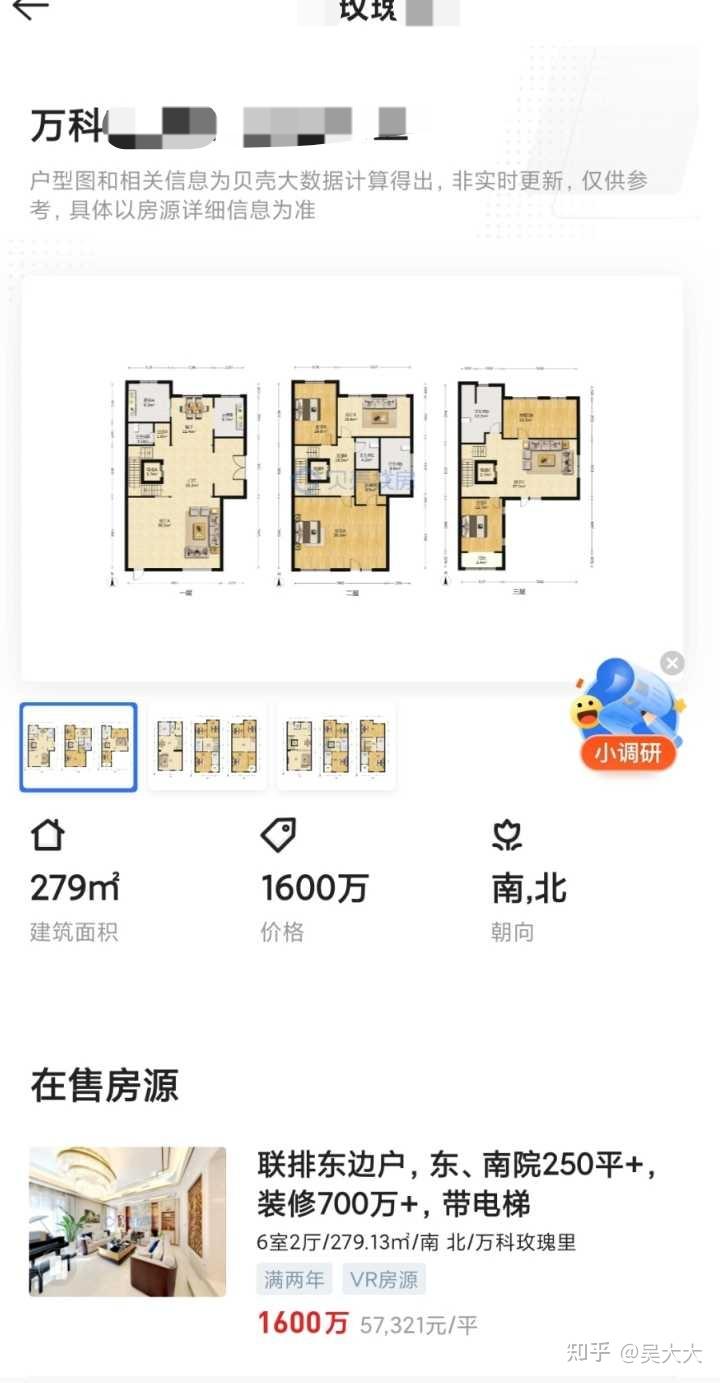The image size is (720, 1383).
Task: Open the large floor plan image
Action: (352, 478)
